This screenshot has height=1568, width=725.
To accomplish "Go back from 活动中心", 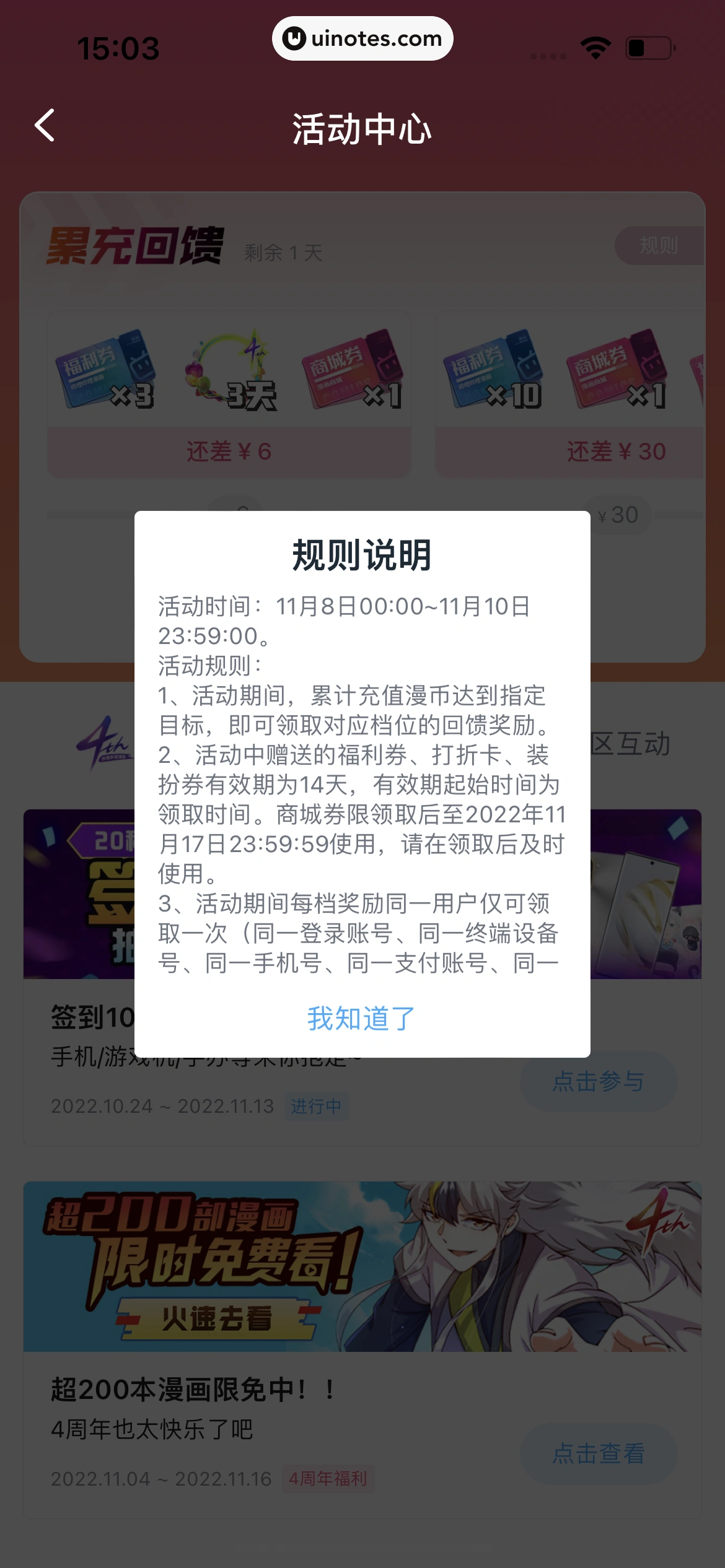I will point(45,126).
